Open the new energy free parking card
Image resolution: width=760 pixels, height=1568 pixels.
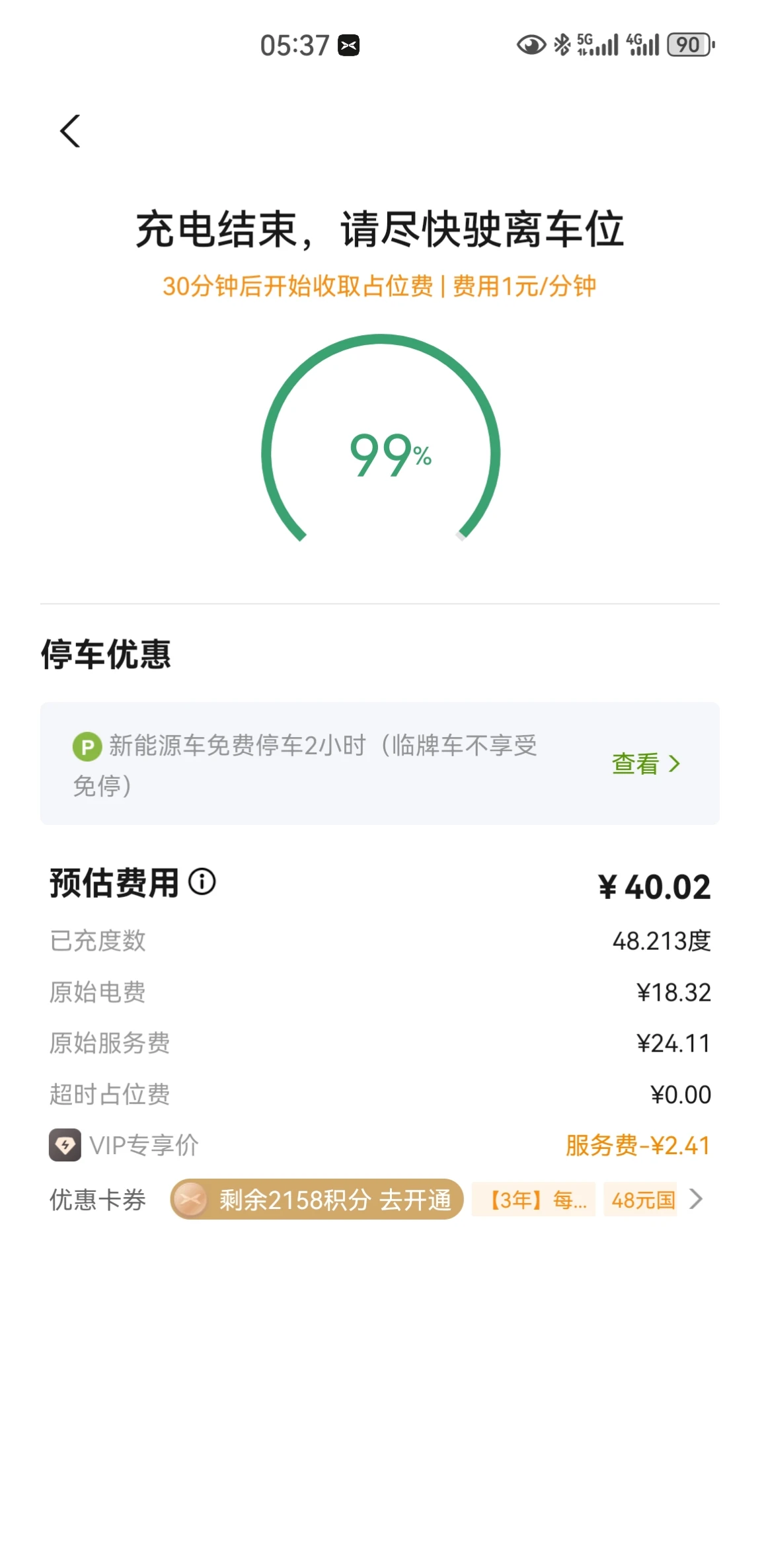click(380, 764)
